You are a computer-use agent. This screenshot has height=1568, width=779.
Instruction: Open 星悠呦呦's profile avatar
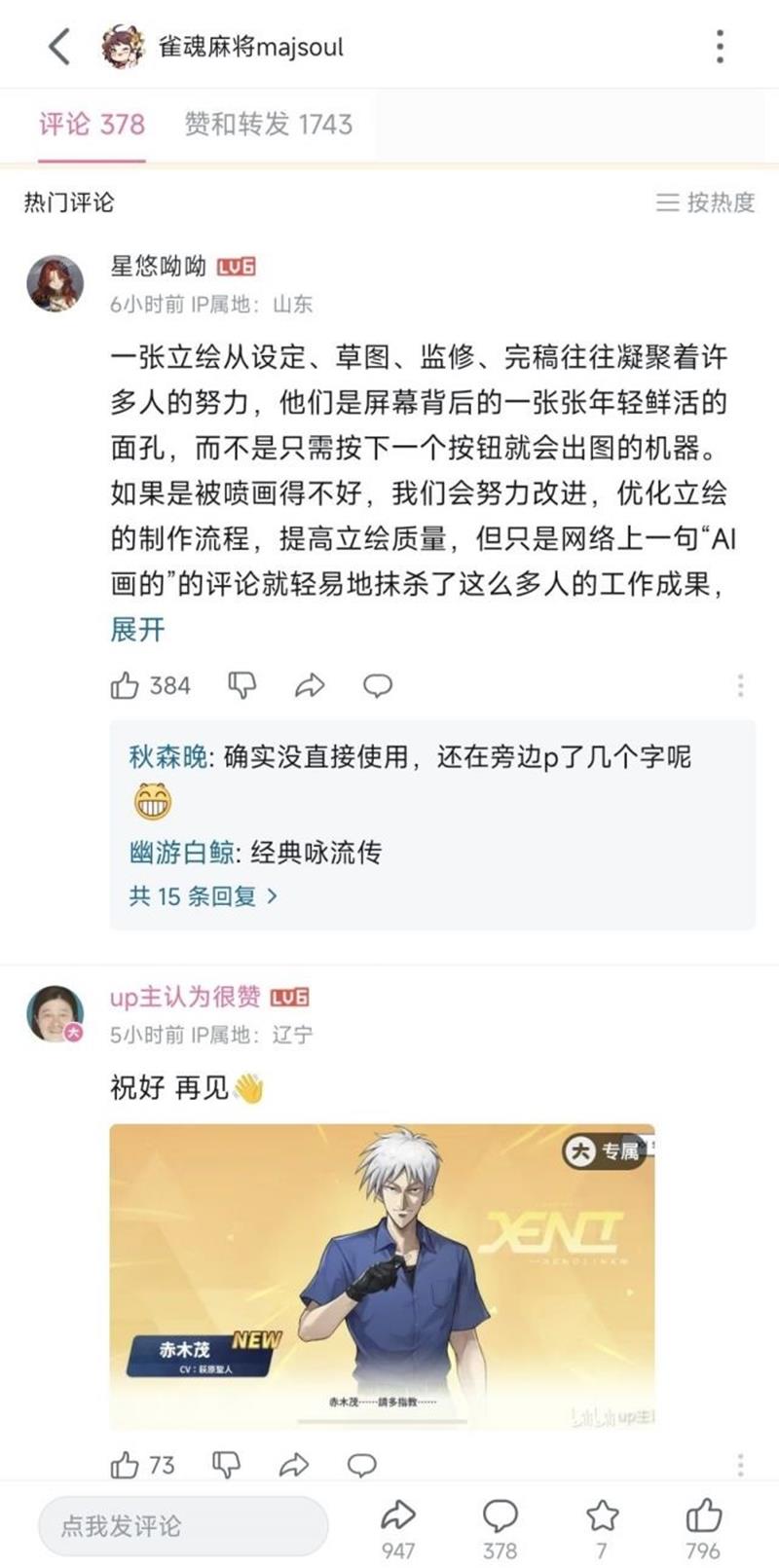(55, 283)
